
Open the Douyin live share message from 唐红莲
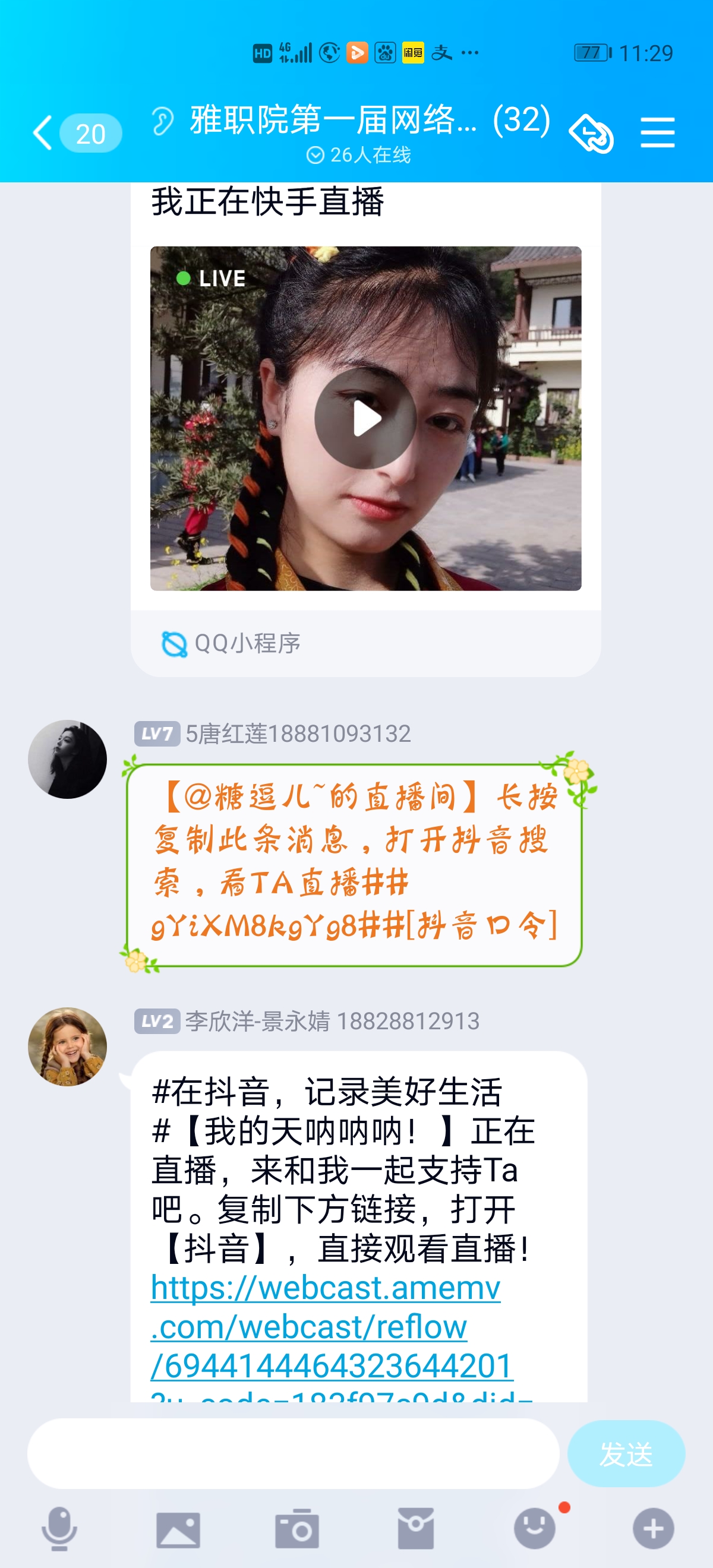coord(354,864)
